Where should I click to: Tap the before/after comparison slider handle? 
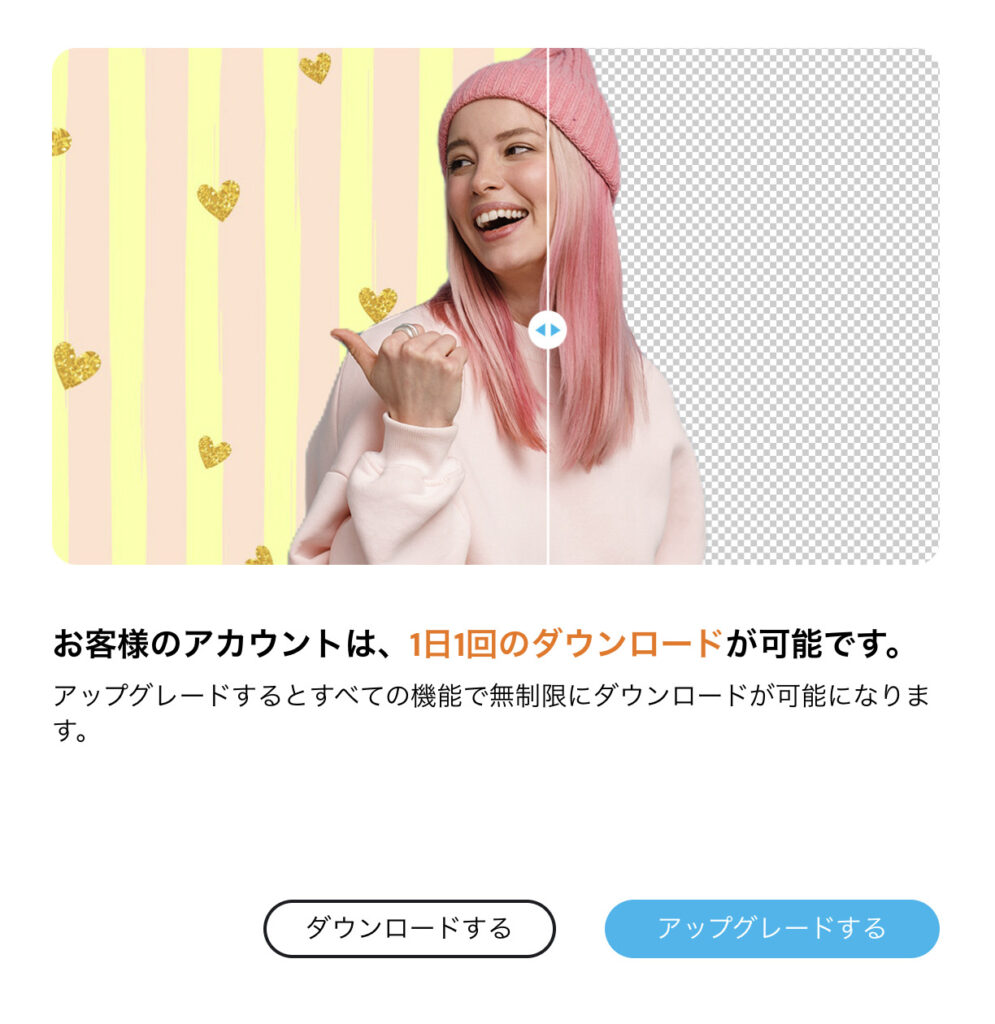547,329
